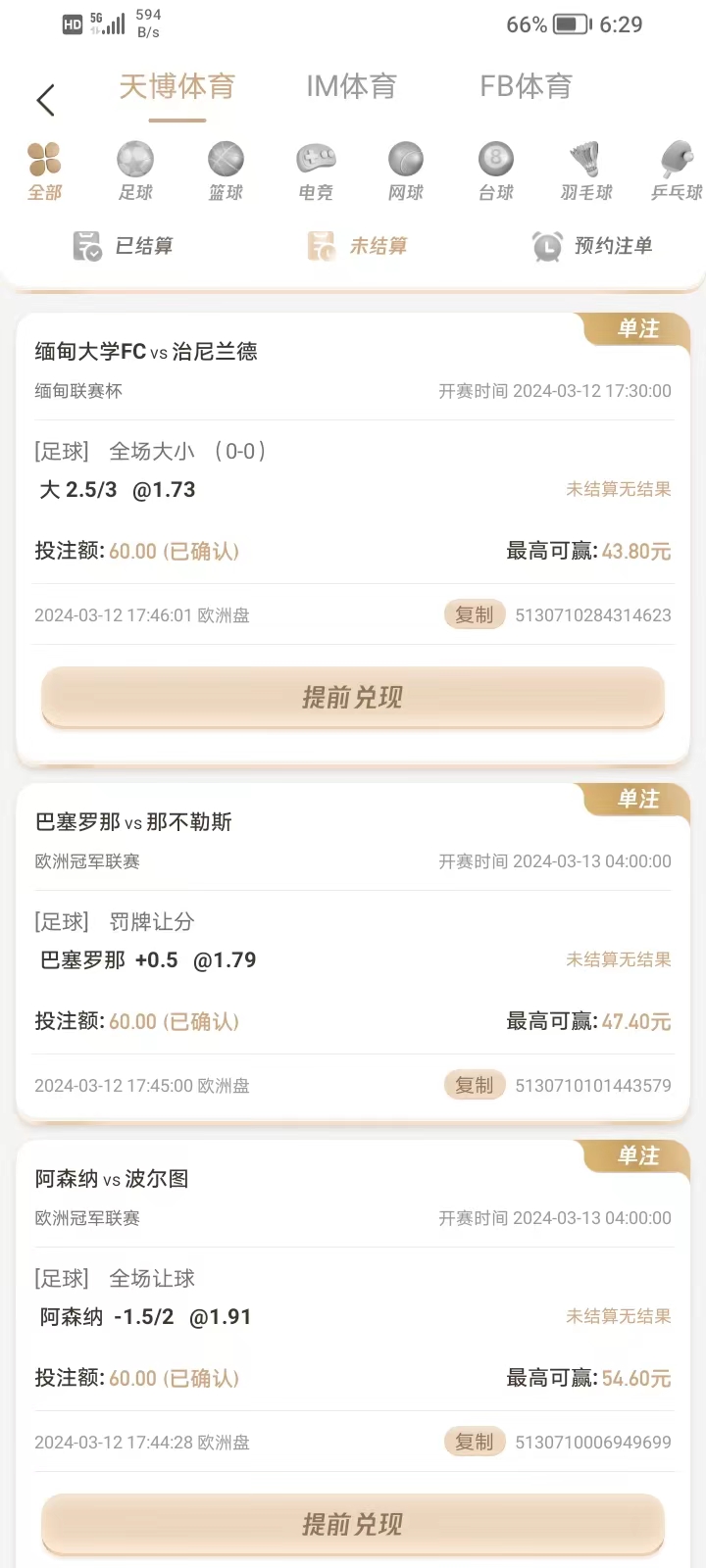Switch to the FB体育 tab

[x=526, y=87]
